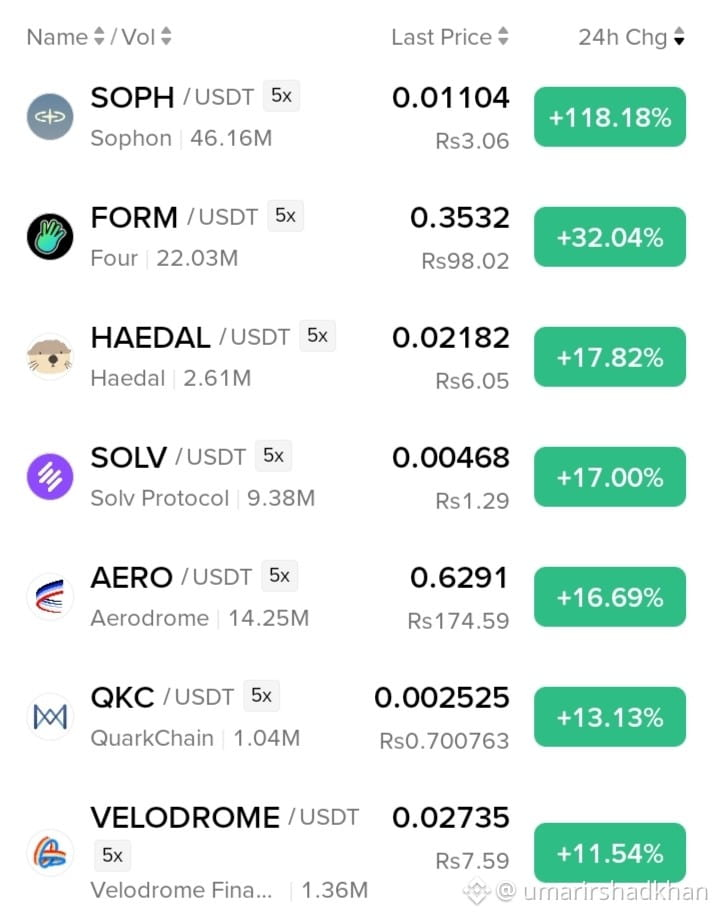Tap the +118.18% change badge for SOPH
The image size is (716, 916).
610,117
